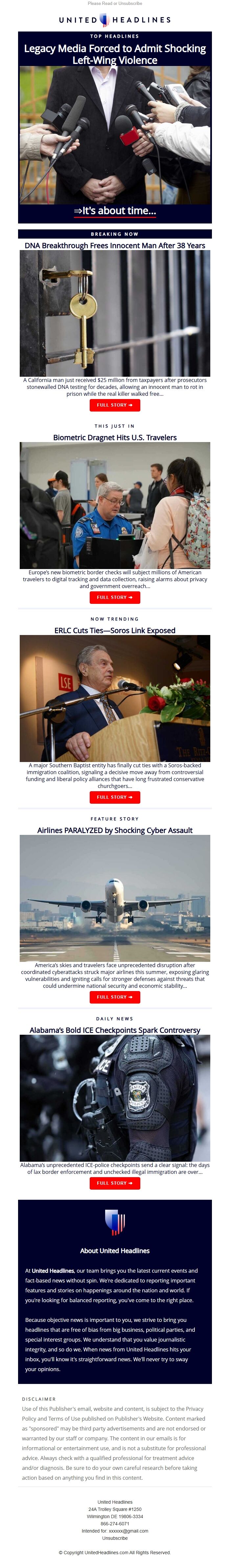
Task: Tap the 'Please Read or Unsubscribe' link
Action: pos(115,4)
